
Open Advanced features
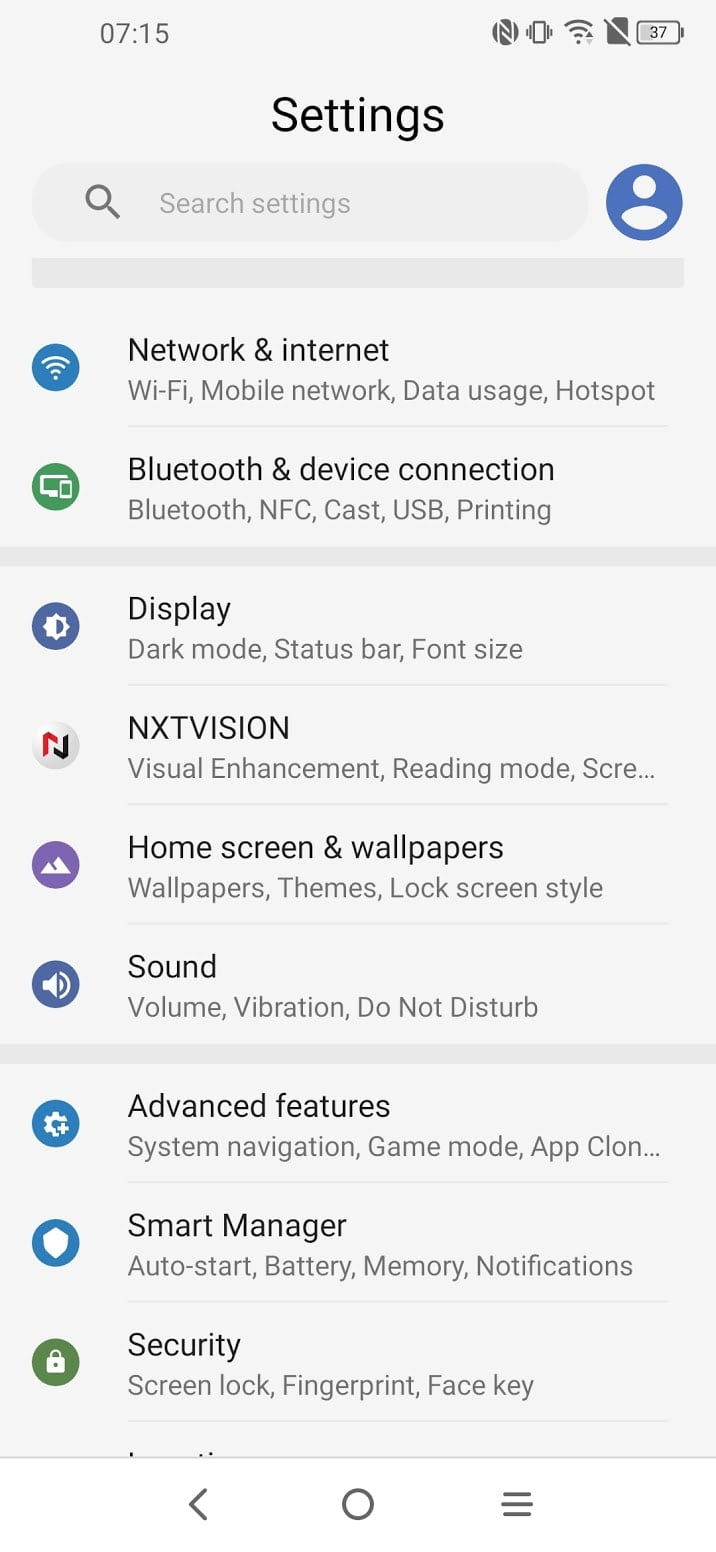[390, 1124]
